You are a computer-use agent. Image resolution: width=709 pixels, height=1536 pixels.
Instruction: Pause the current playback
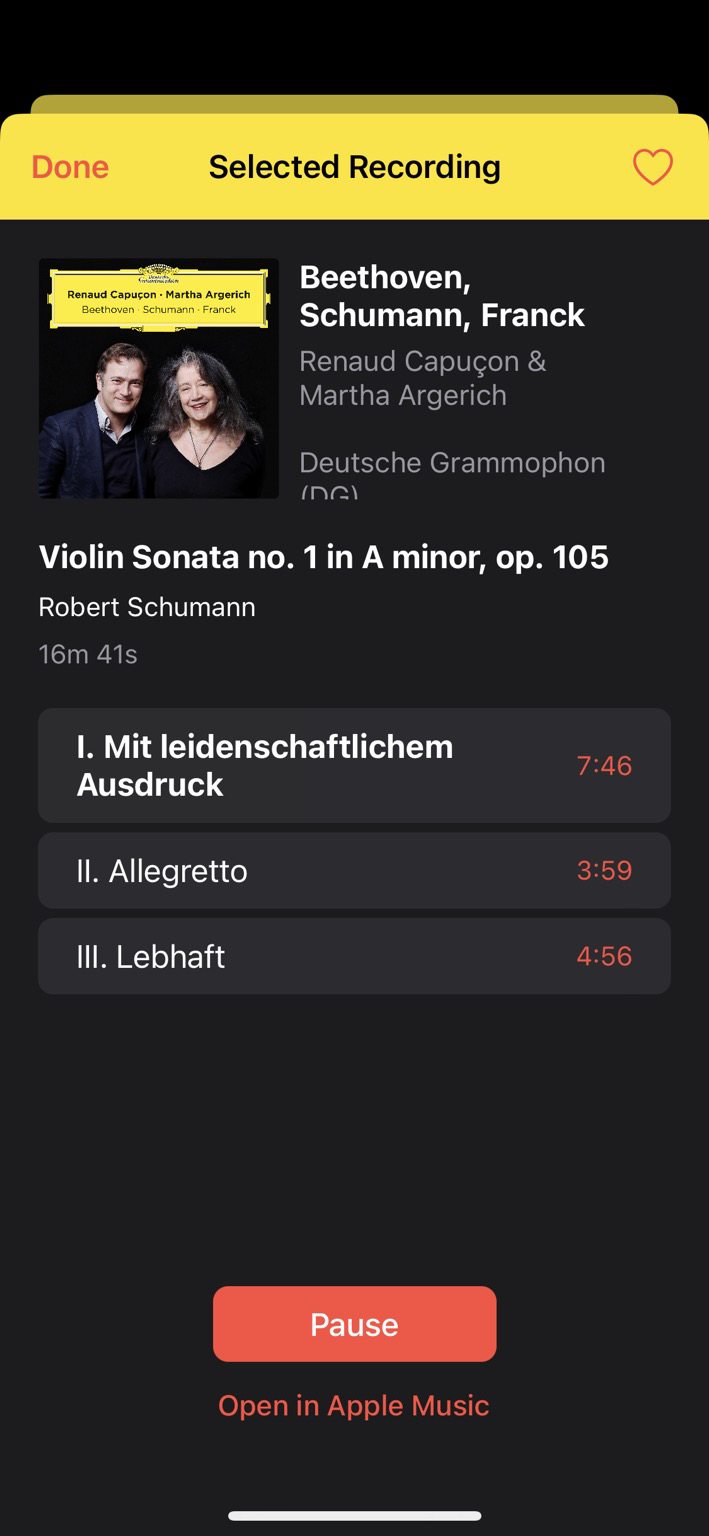tap(354, 1324)
